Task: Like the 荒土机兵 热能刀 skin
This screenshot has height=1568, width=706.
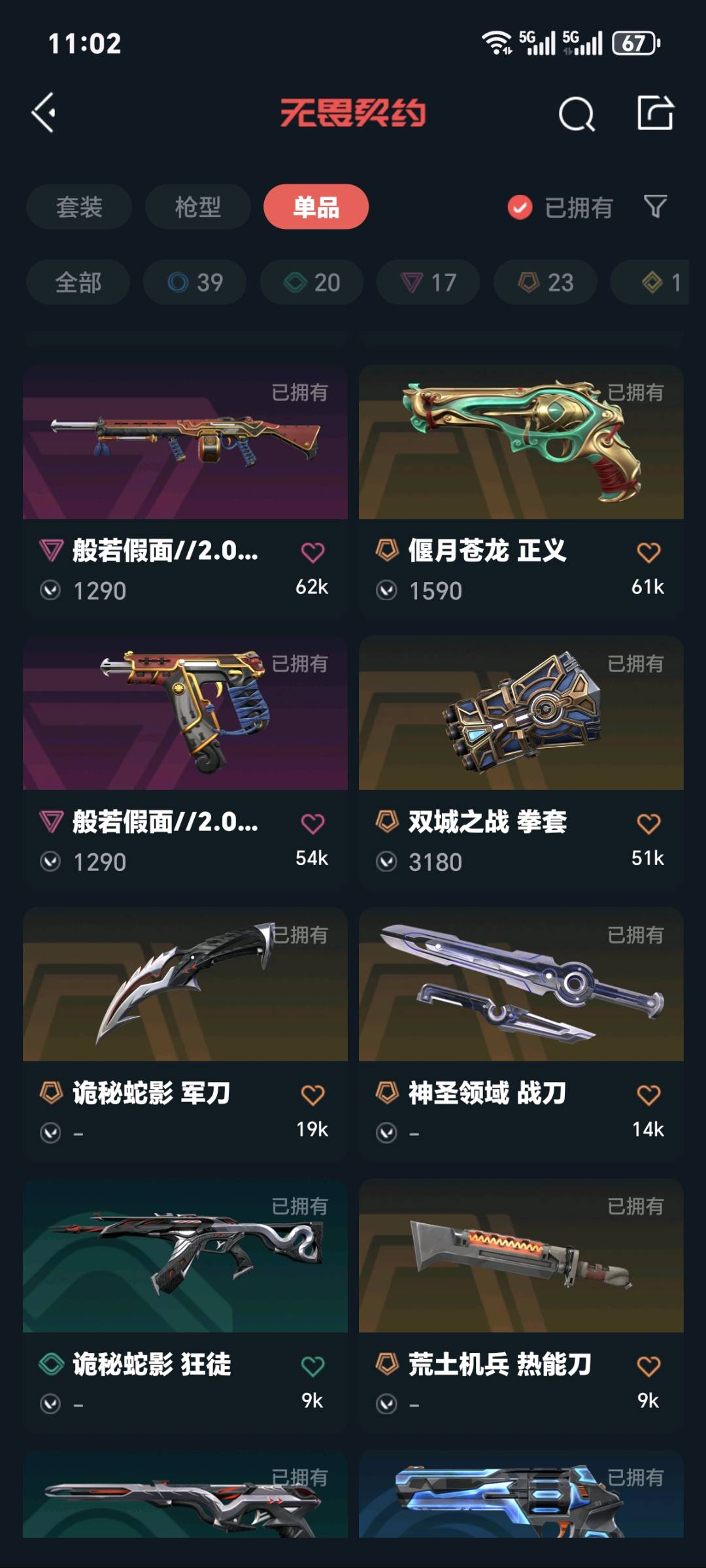Action: (648, 1366)
